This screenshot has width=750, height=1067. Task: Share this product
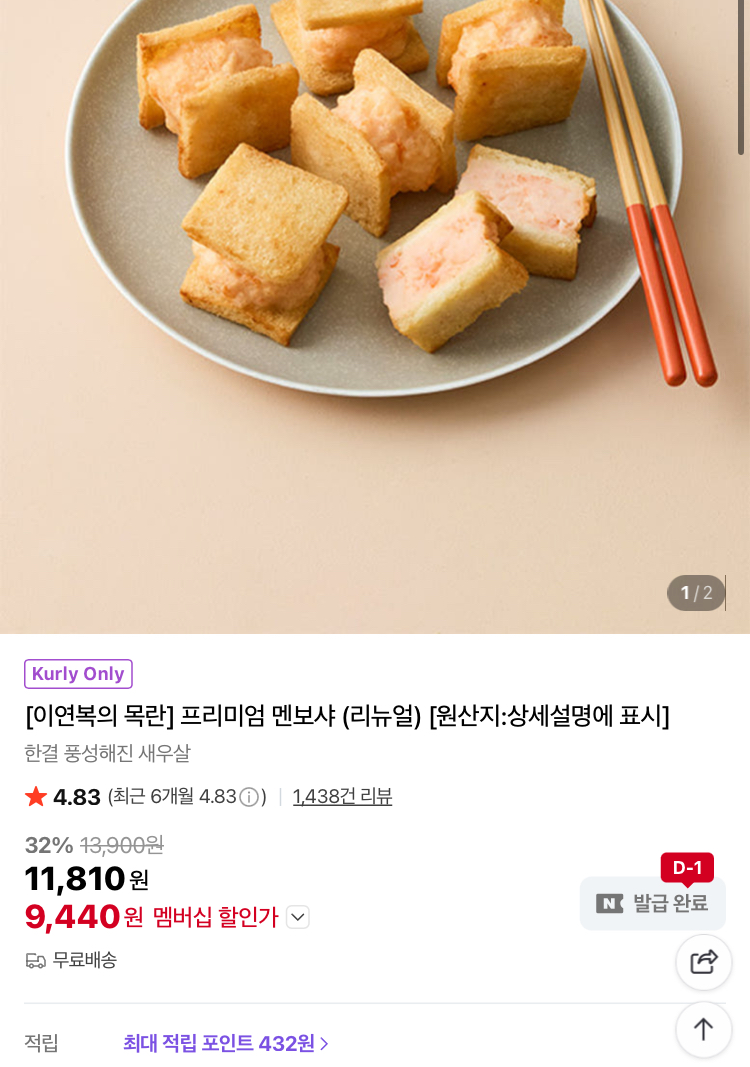704,962
